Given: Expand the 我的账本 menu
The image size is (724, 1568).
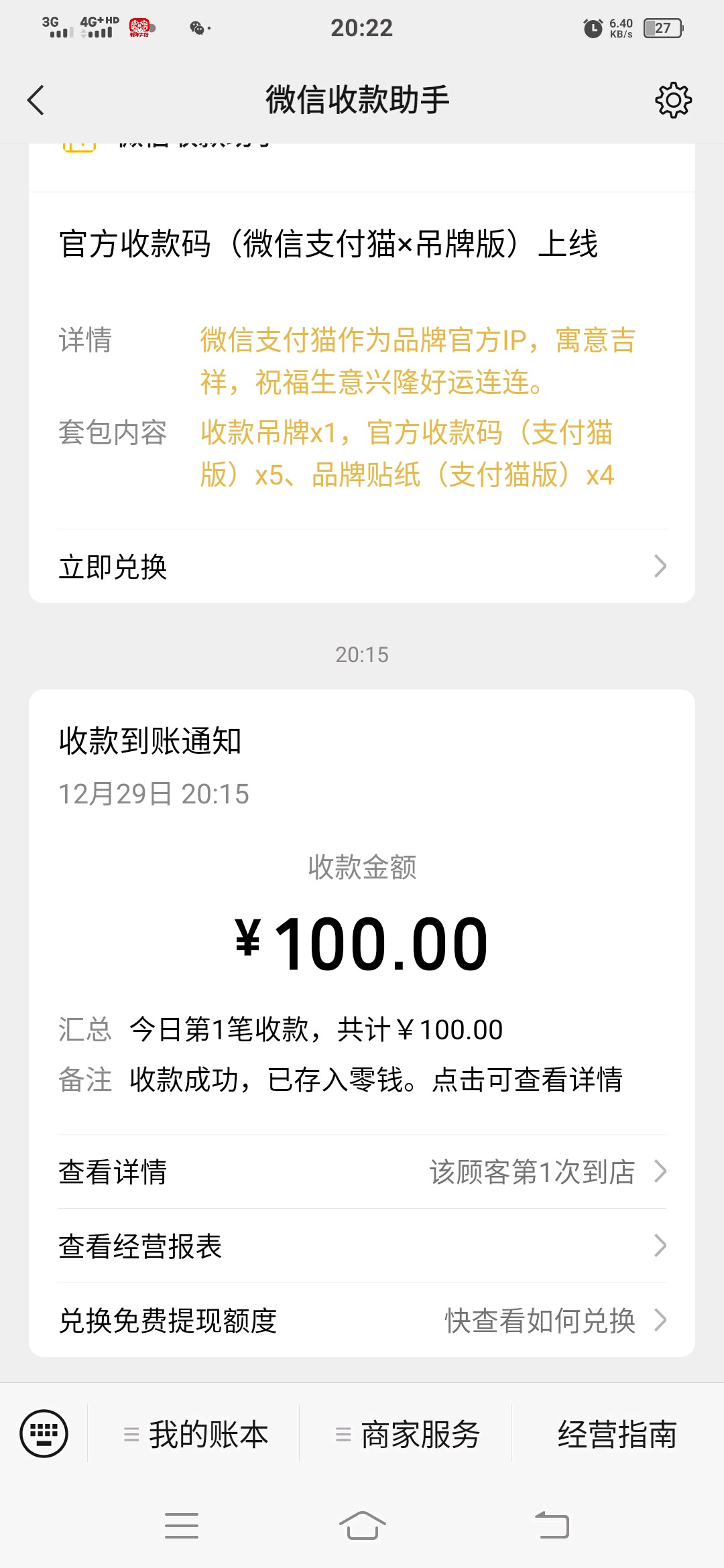Looking at the screenshot, I should [196, 1435].
